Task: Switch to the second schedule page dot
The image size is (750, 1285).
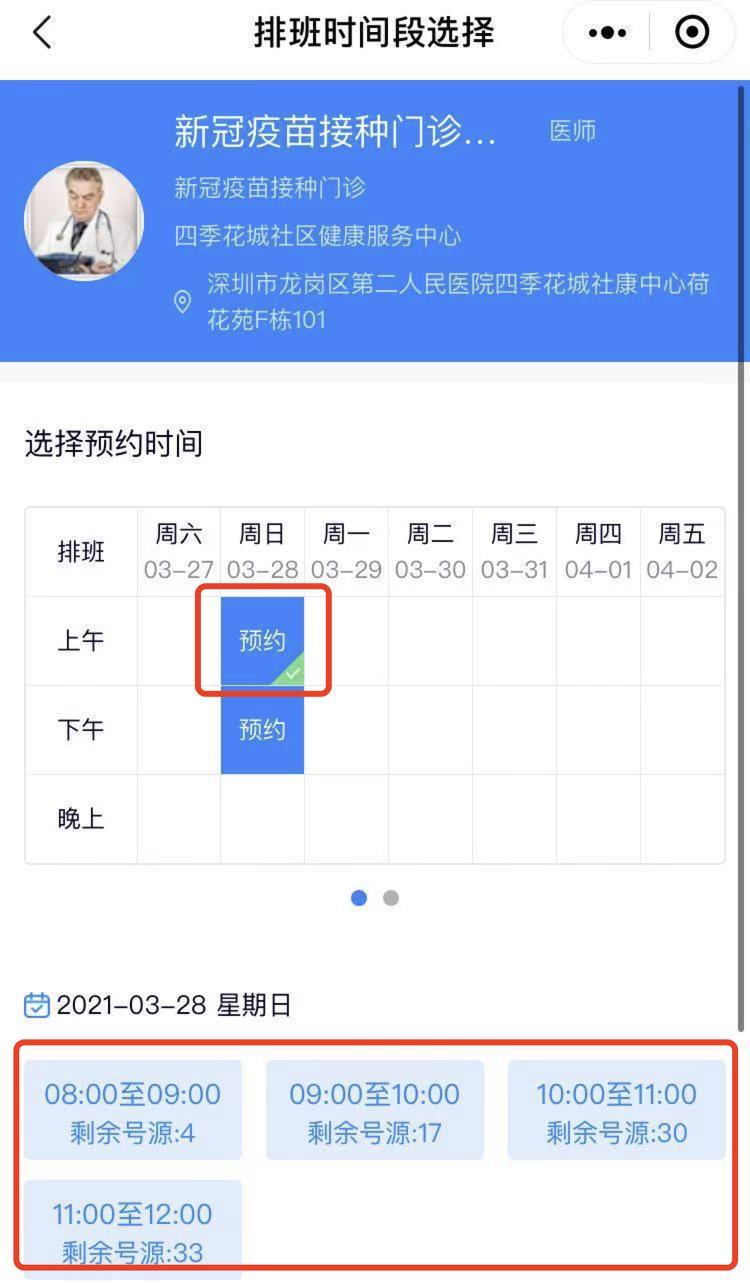Action: coord(391,898)
